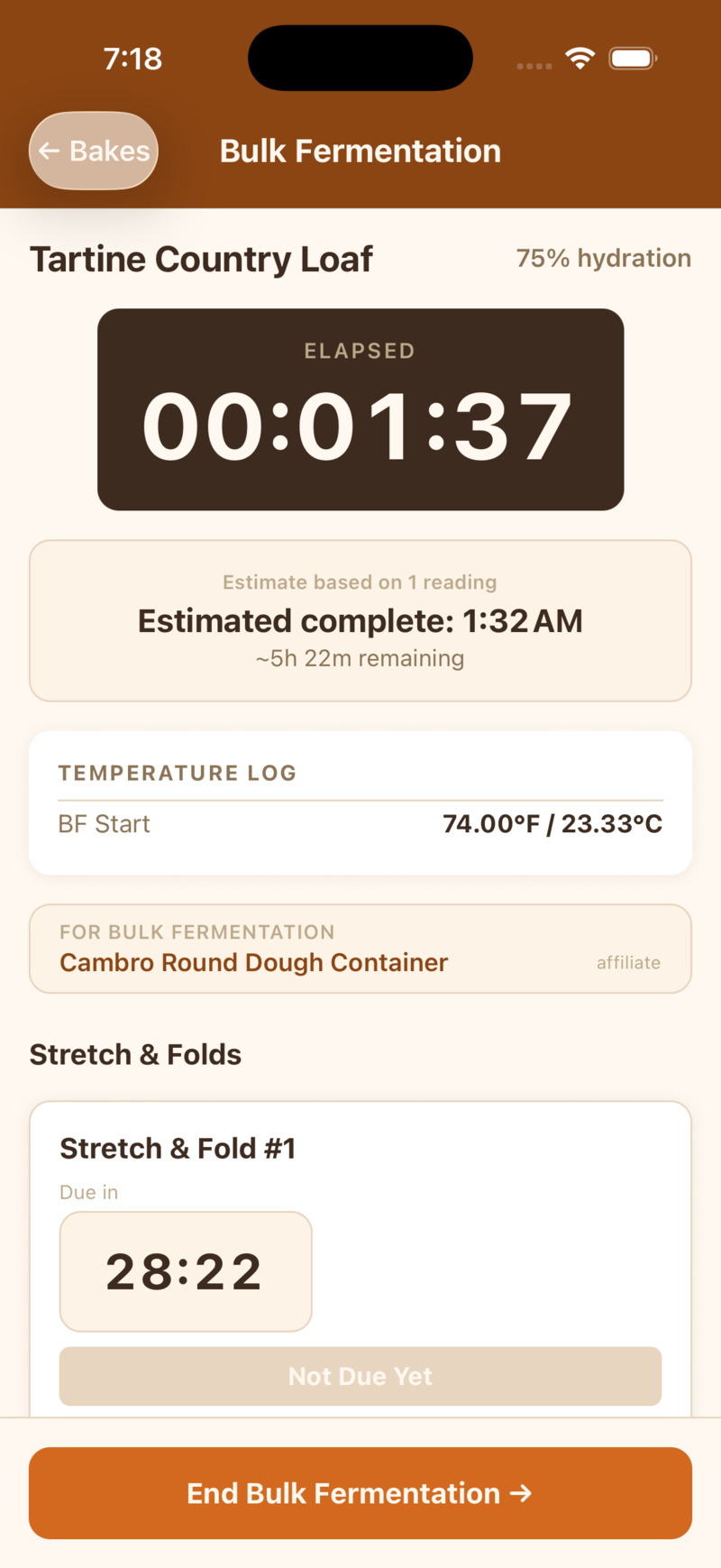Viewport: 721px width, 1568px height.
Task: Tap the back arrow icon to return to Bakes
Action: [x=51, y=151]
